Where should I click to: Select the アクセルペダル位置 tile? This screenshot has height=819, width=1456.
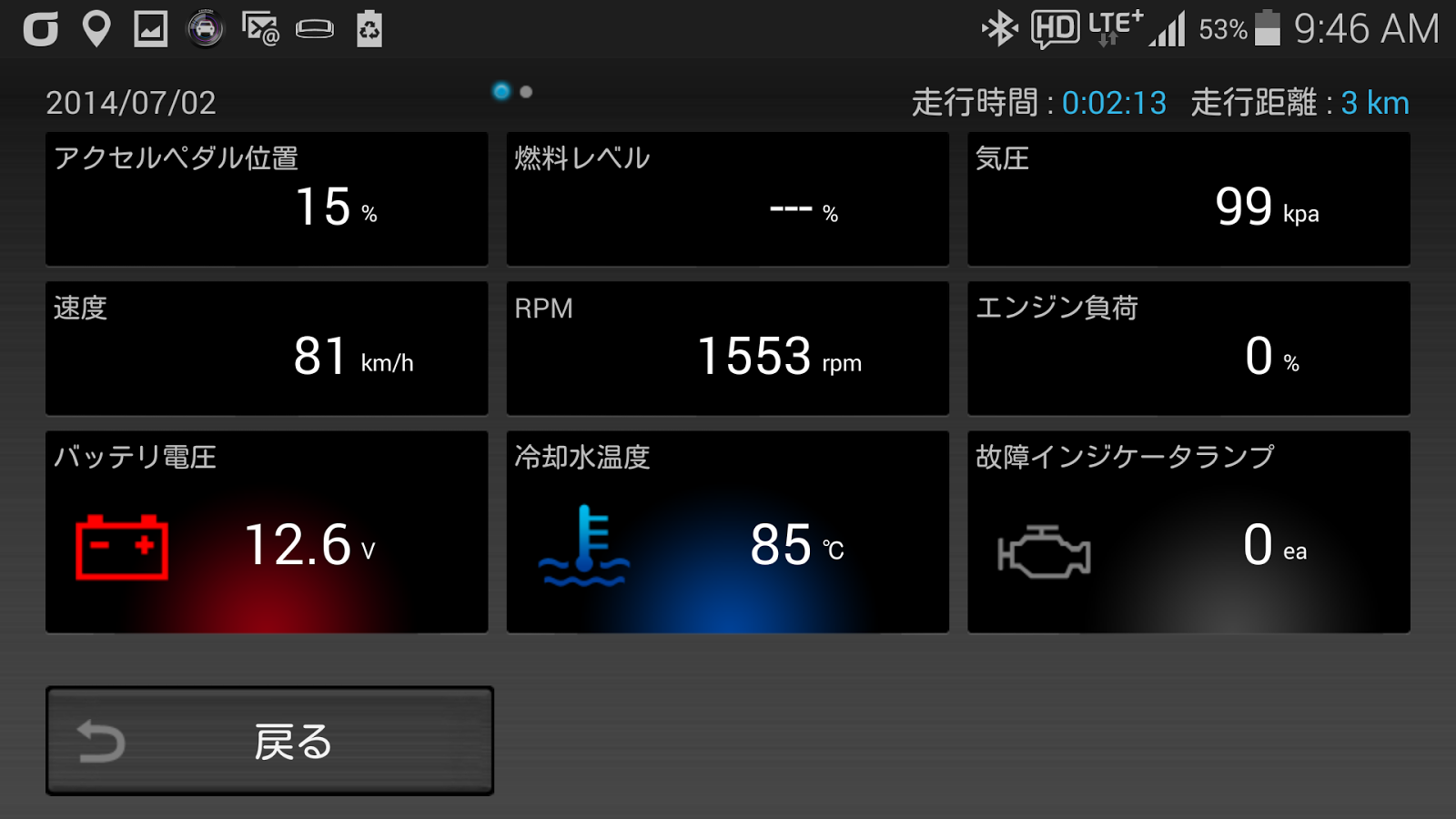pos(267,198)
